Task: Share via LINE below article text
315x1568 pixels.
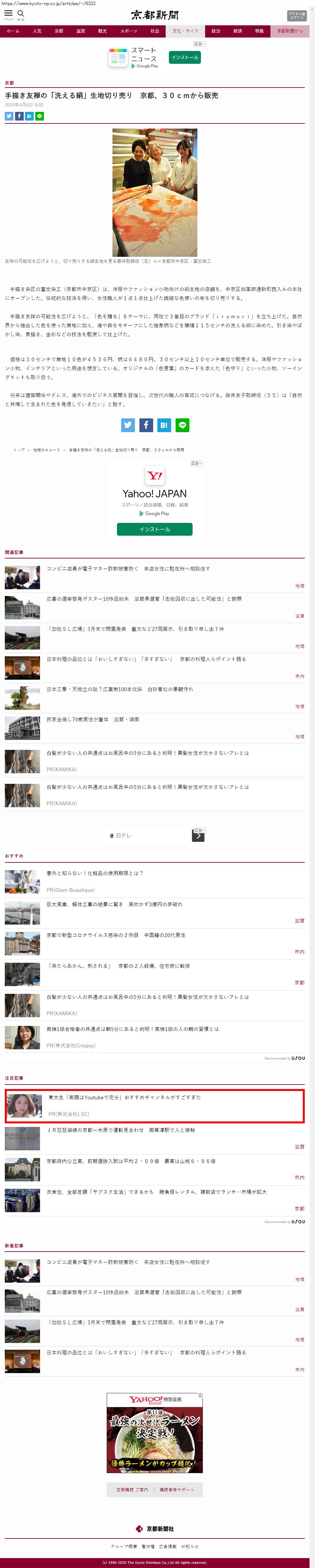Action: (x=182, y=425)
